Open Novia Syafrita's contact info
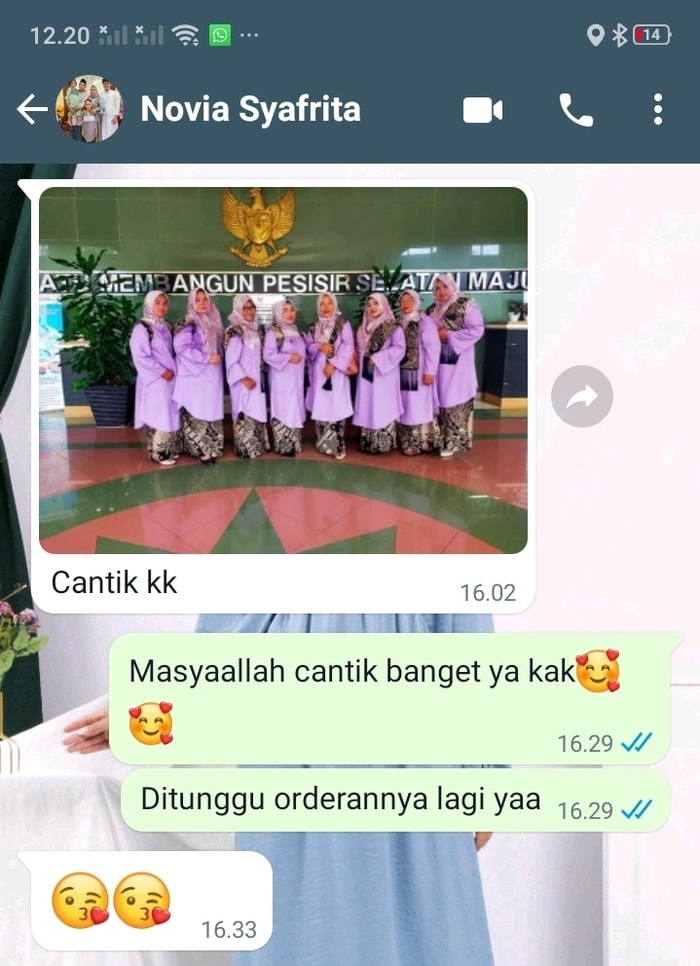 point(250,109)
